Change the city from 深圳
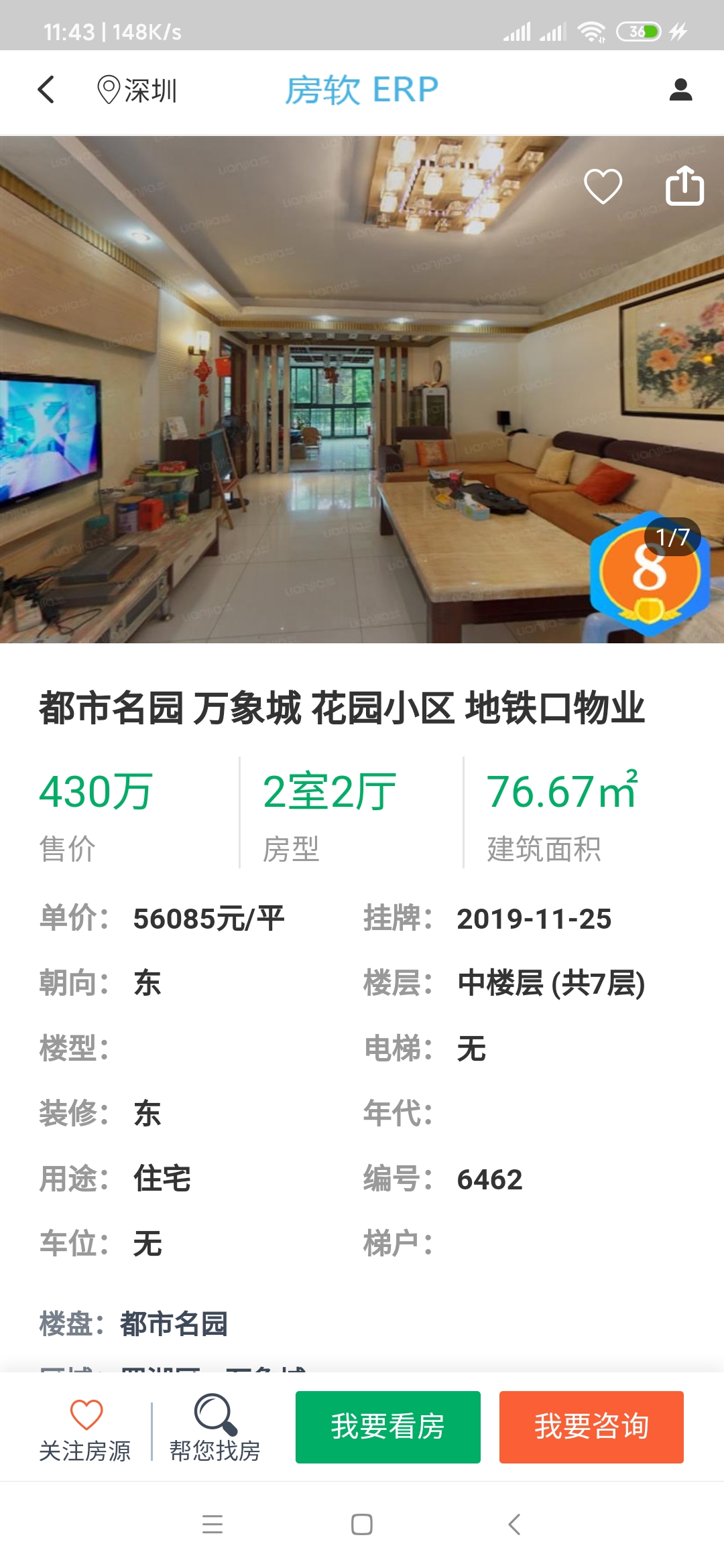 (x=137, y=90)
